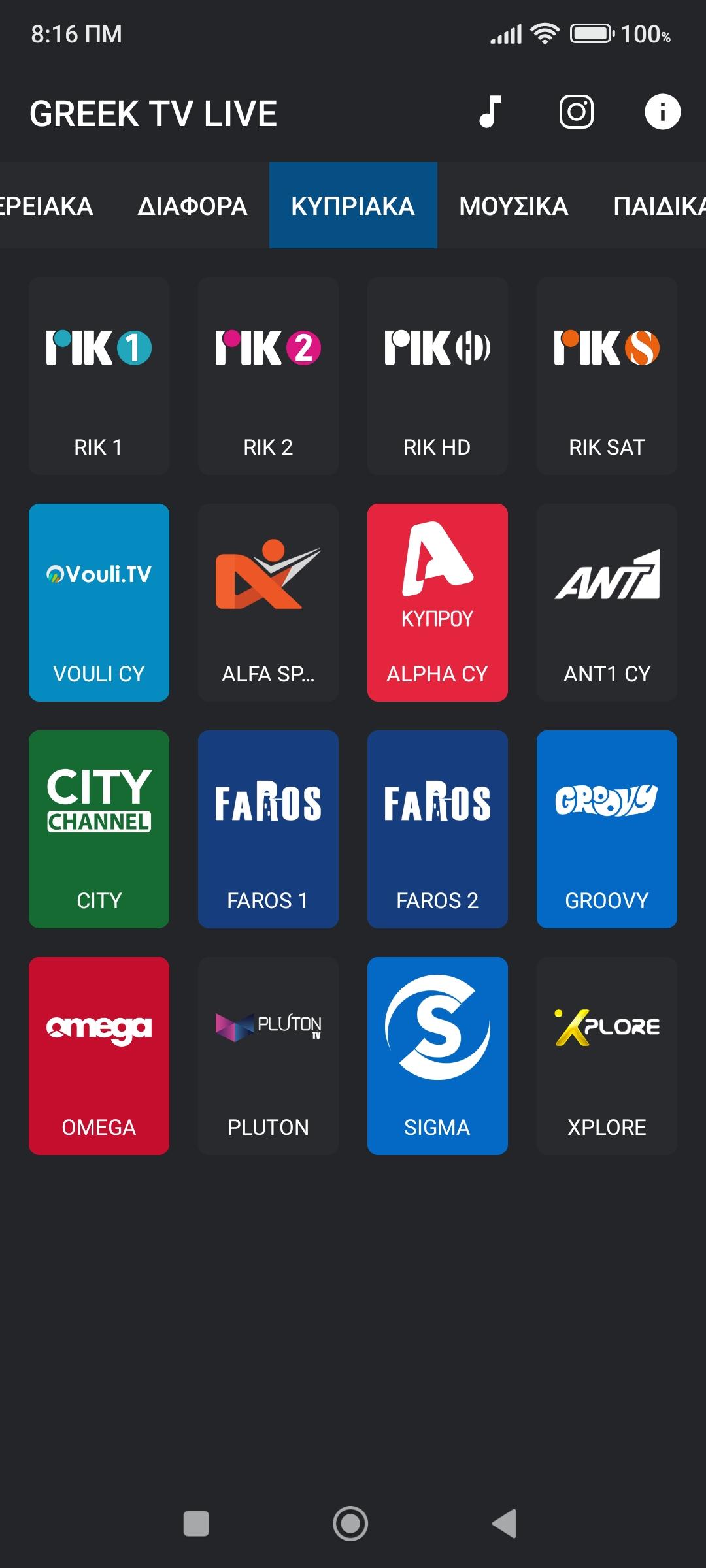Open the RIK 2 channel
The height and width of the screenshot is (1568, 706).
coord(268,376)
